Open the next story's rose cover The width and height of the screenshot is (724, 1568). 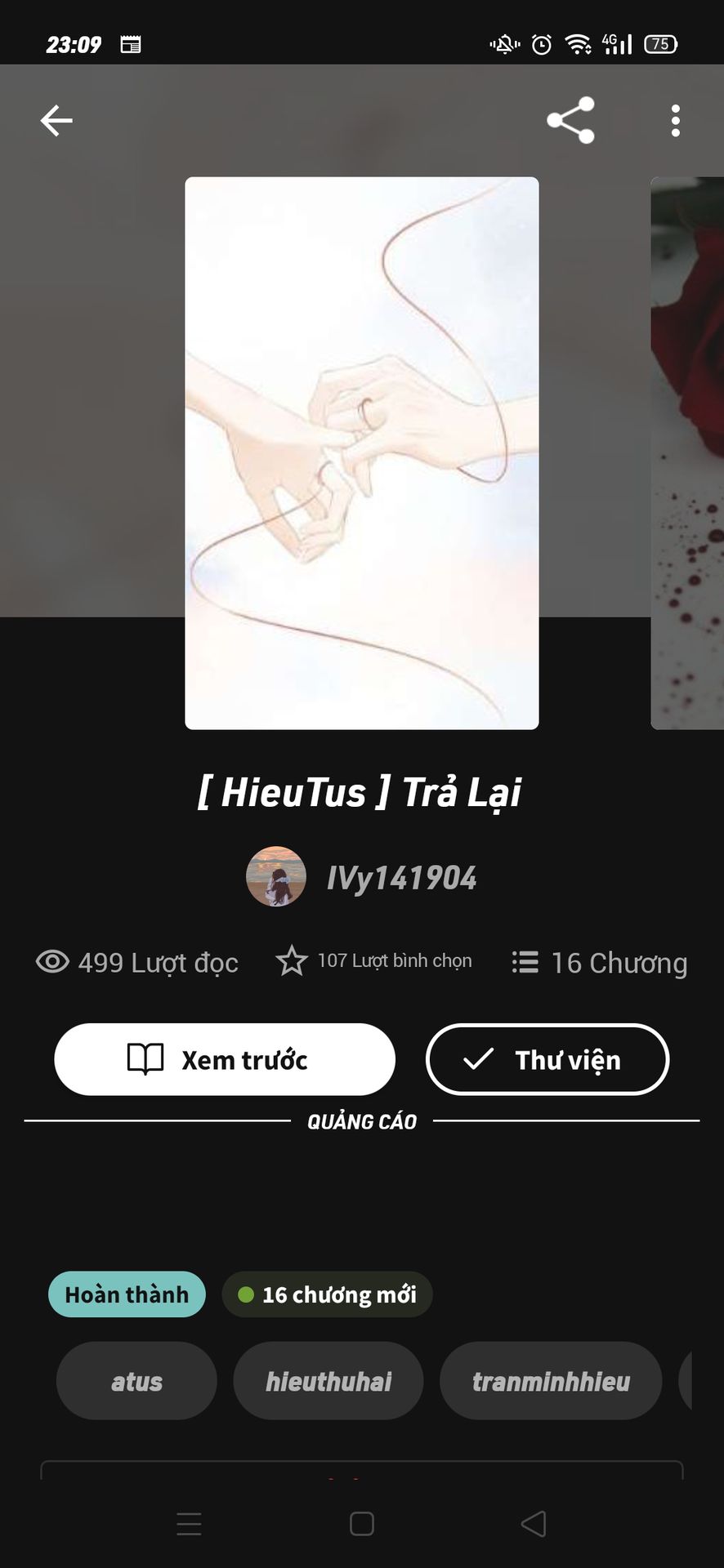[688, 453]
